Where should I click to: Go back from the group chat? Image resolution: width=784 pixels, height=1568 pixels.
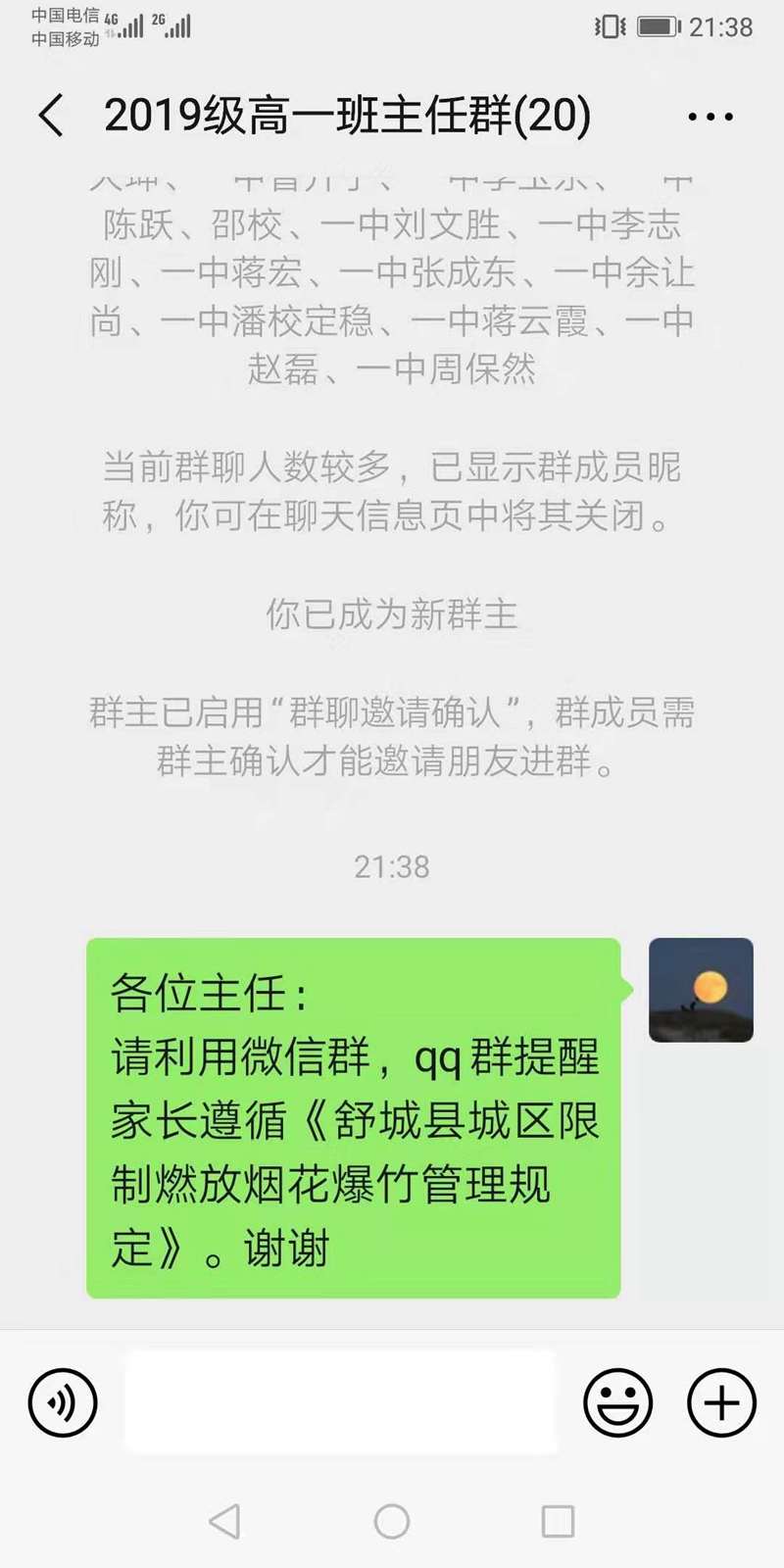click(x=51, y=116)
